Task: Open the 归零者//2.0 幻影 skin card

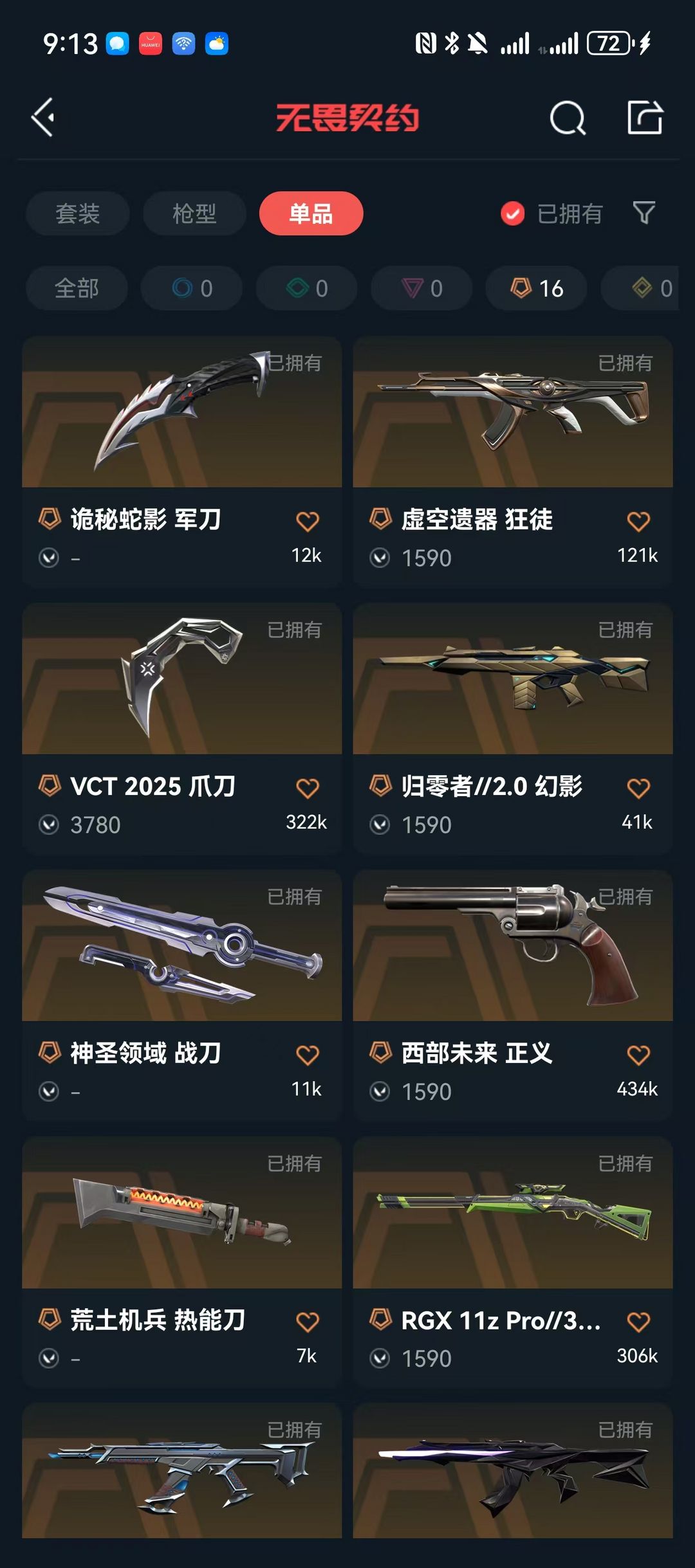Action: coord(513,727)
